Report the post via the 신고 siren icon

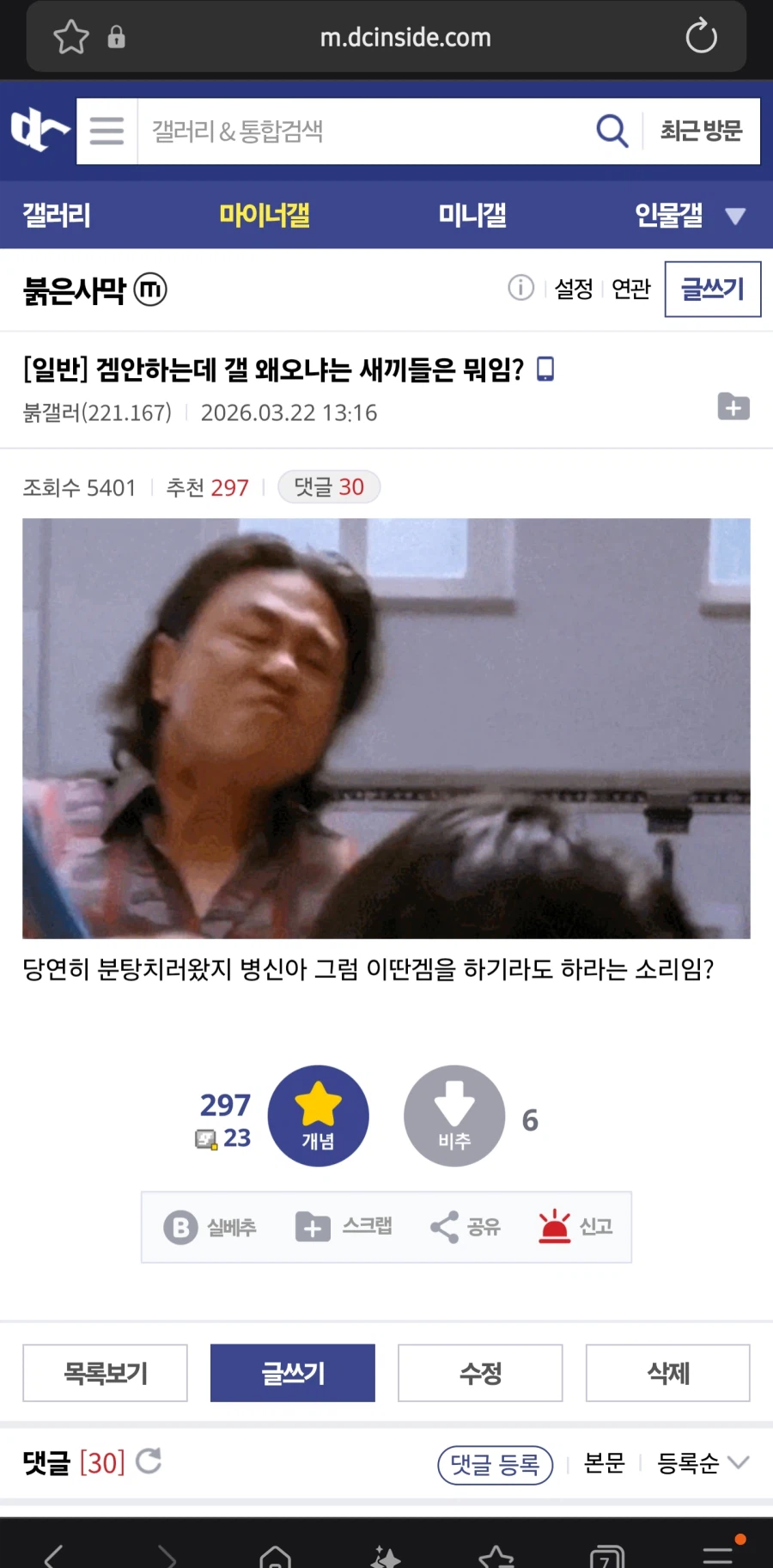(x=577, y=1227)
